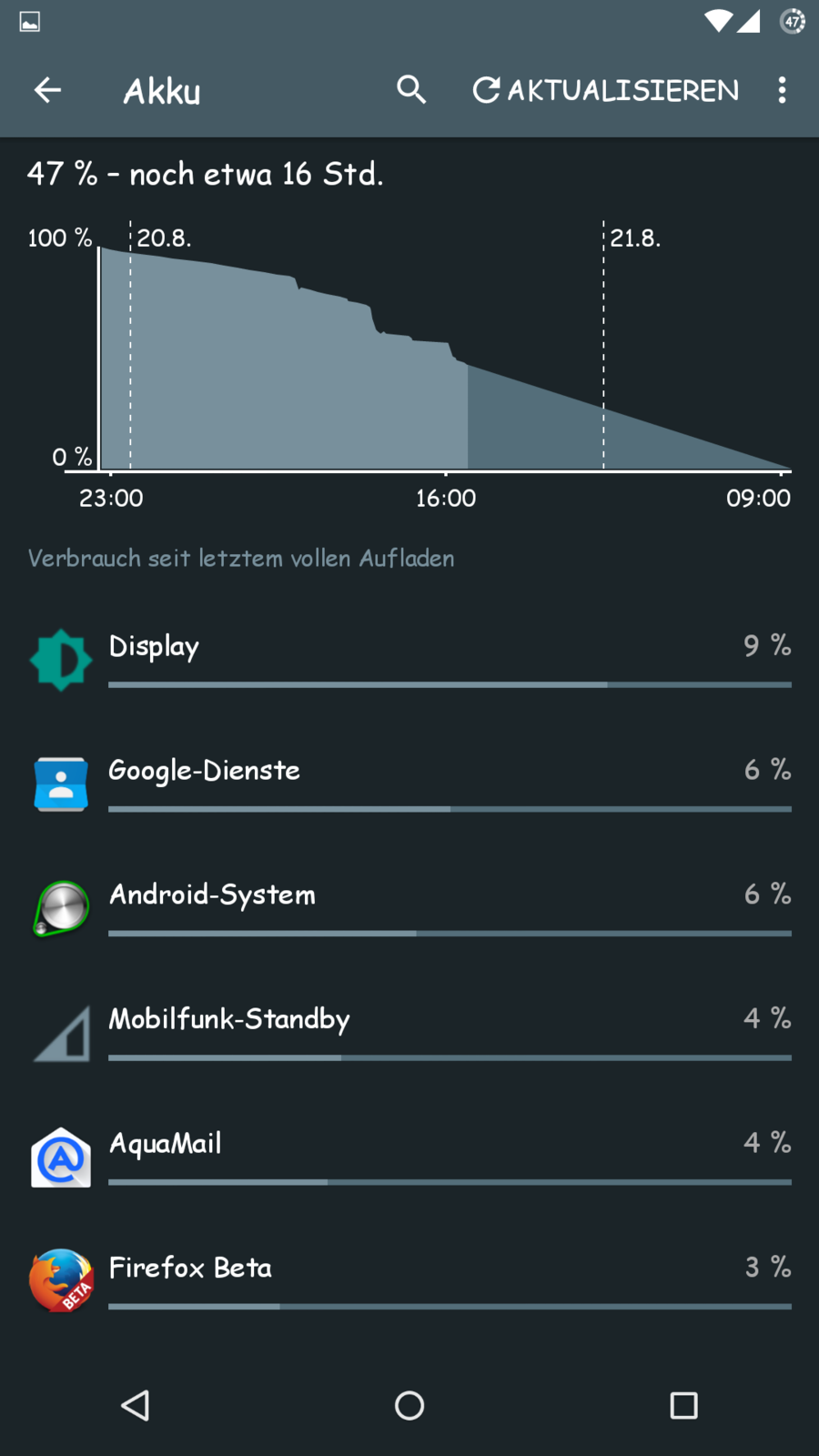View Android-System battery usage
Screen dimensions: 819x1456
(x=409, y=908)
